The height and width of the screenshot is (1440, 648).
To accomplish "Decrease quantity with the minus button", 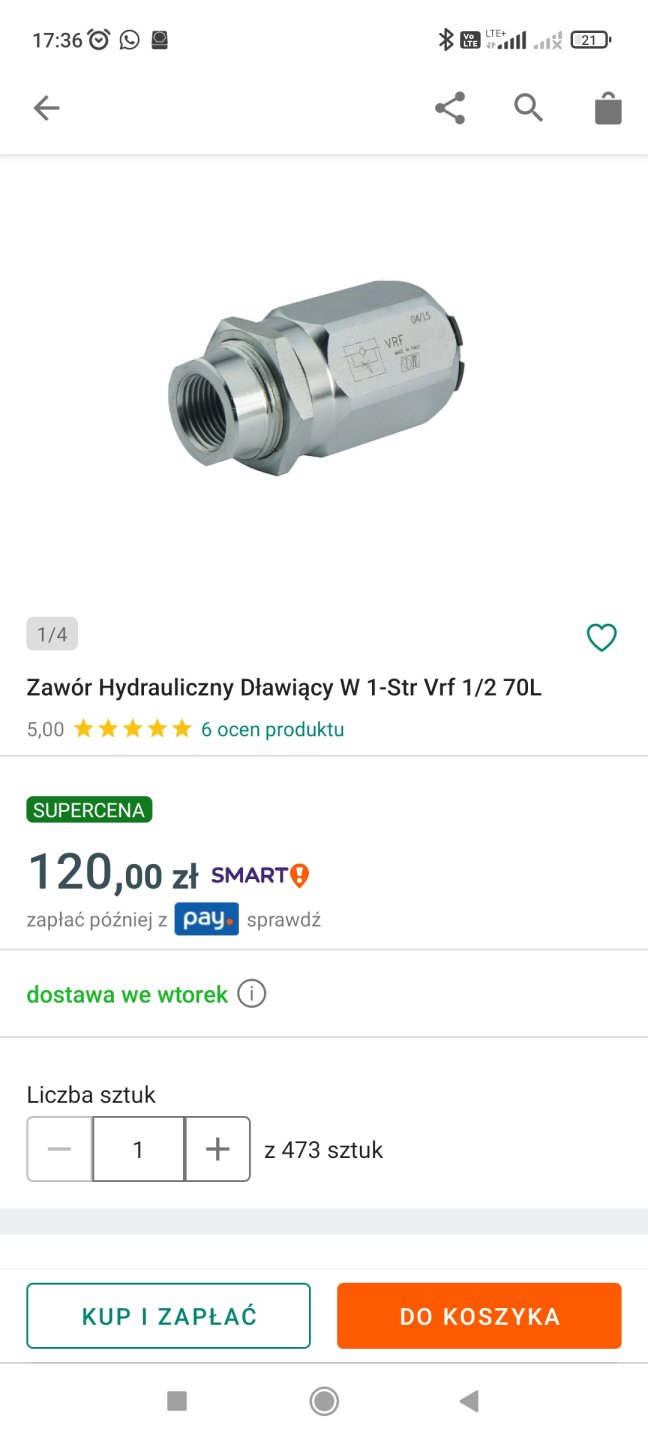I will coord(60,1149).
